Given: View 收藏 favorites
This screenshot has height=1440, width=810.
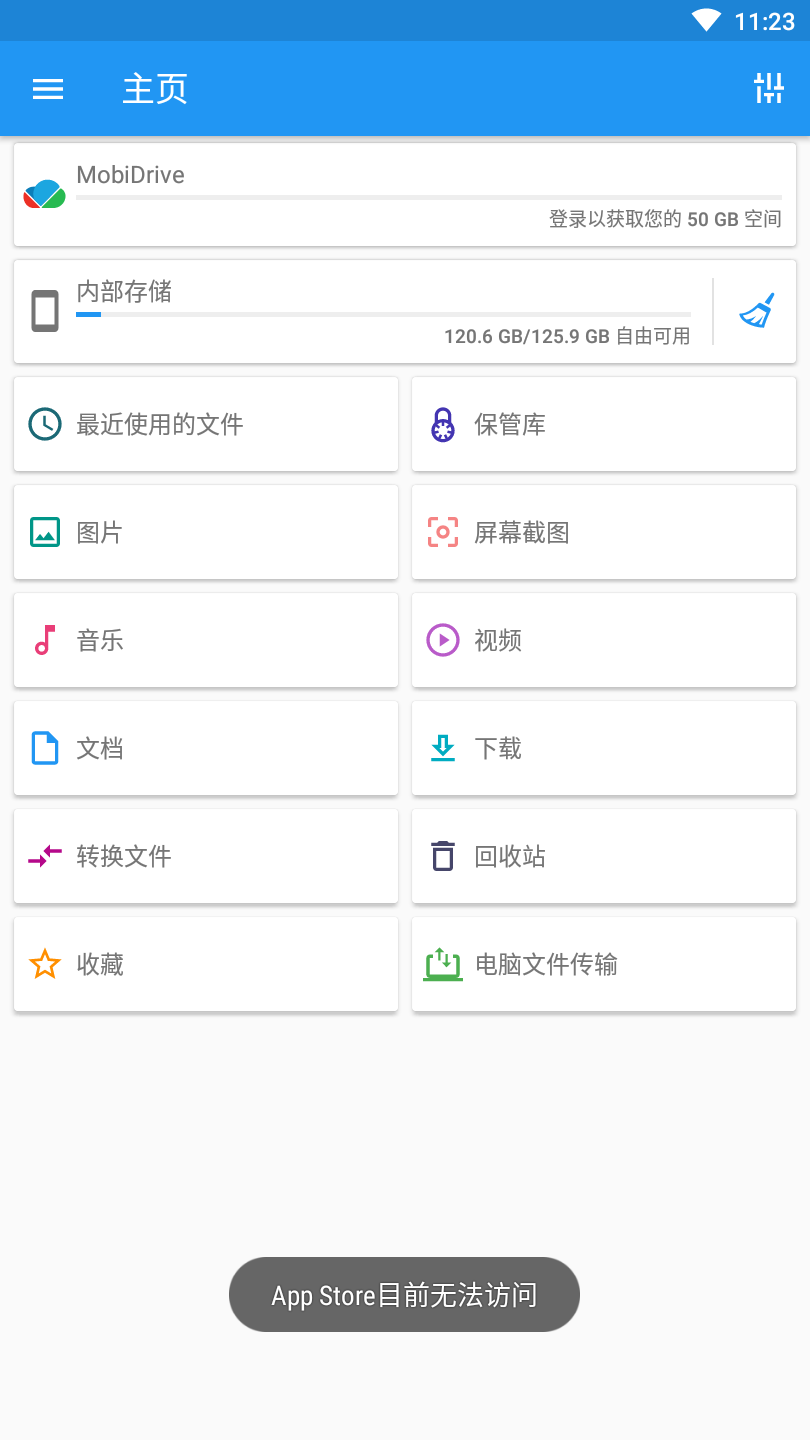Looking at the screenshot, I should pyautogui.click(x=206, y=964).
